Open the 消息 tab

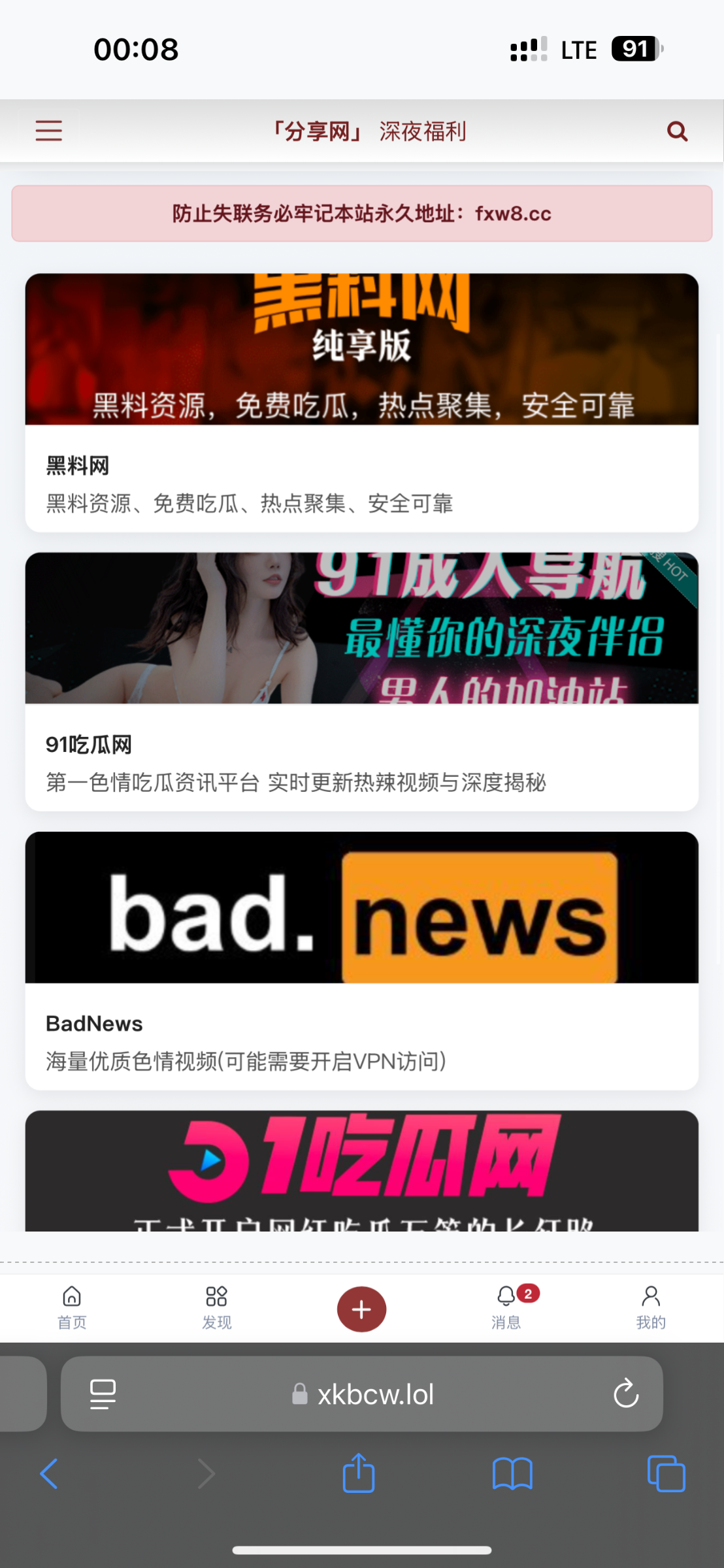tap(506, 1308)
